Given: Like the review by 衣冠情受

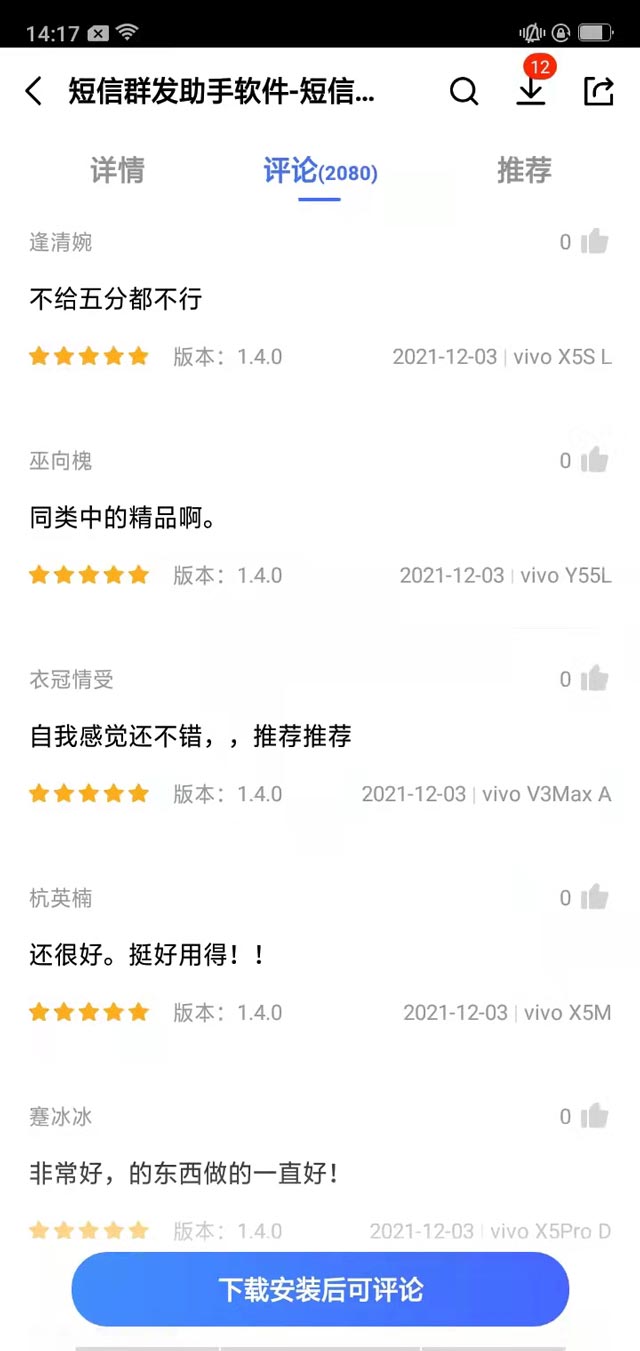Looking at the screenshot, I should (594, 679).
